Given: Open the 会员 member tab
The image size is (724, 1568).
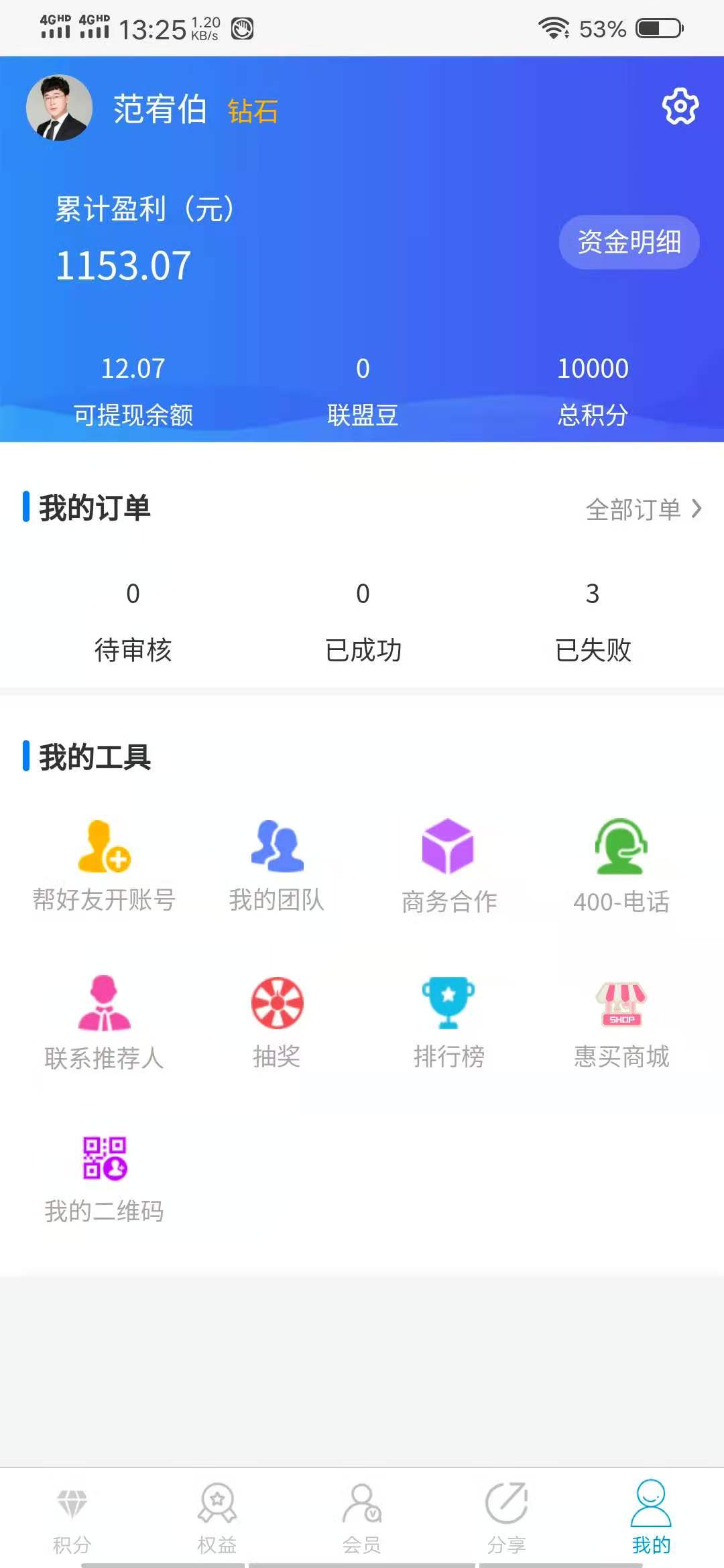Looking at the screenshot, I should coord(362,1521).
